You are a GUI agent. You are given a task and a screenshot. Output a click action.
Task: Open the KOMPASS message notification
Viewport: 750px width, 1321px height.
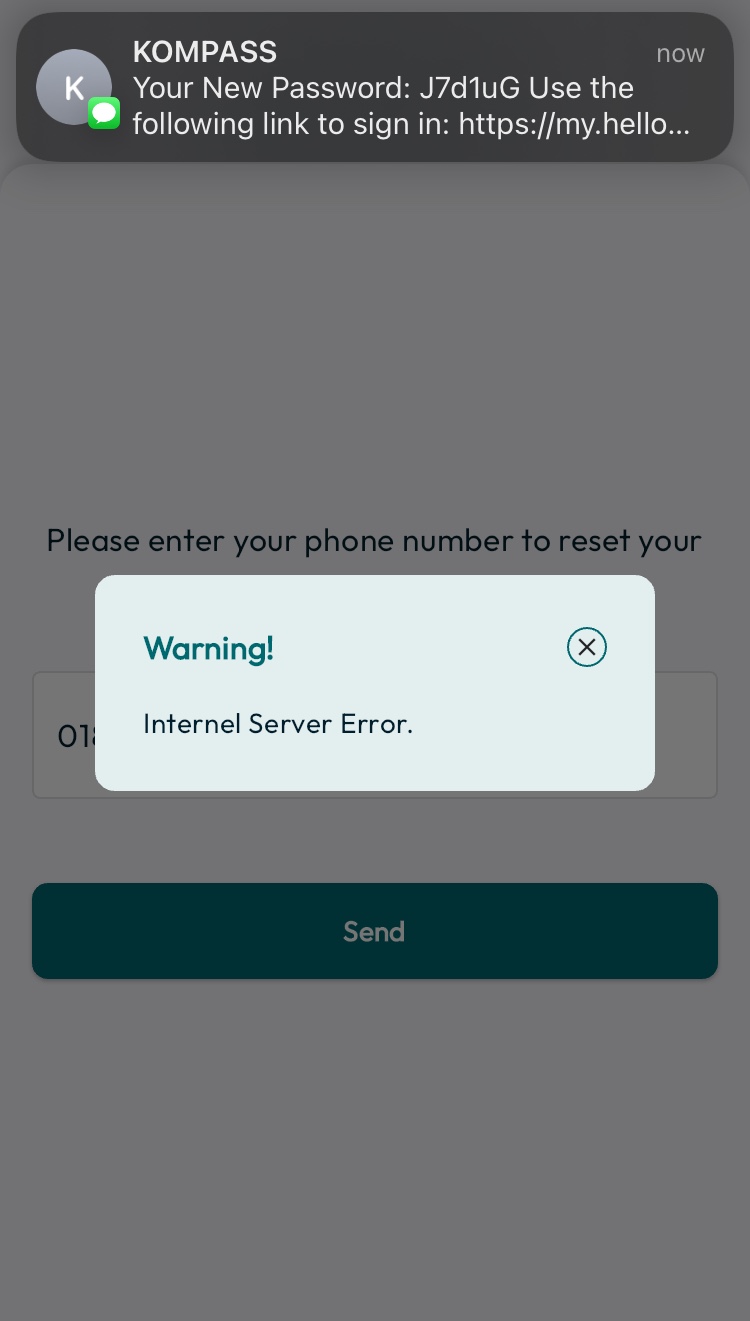coord(375,87)
